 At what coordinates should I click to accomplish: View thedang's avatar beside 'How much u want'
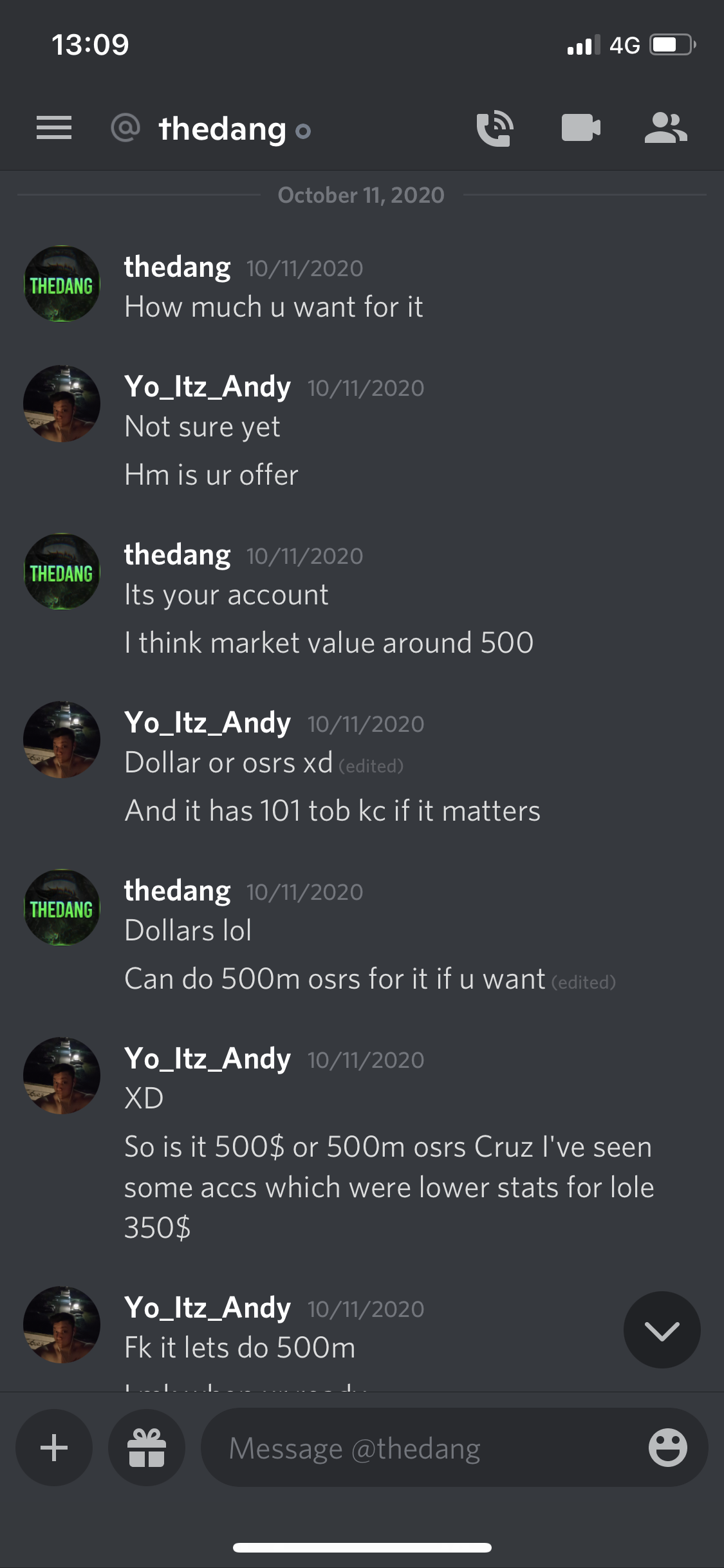coord(62,284)
